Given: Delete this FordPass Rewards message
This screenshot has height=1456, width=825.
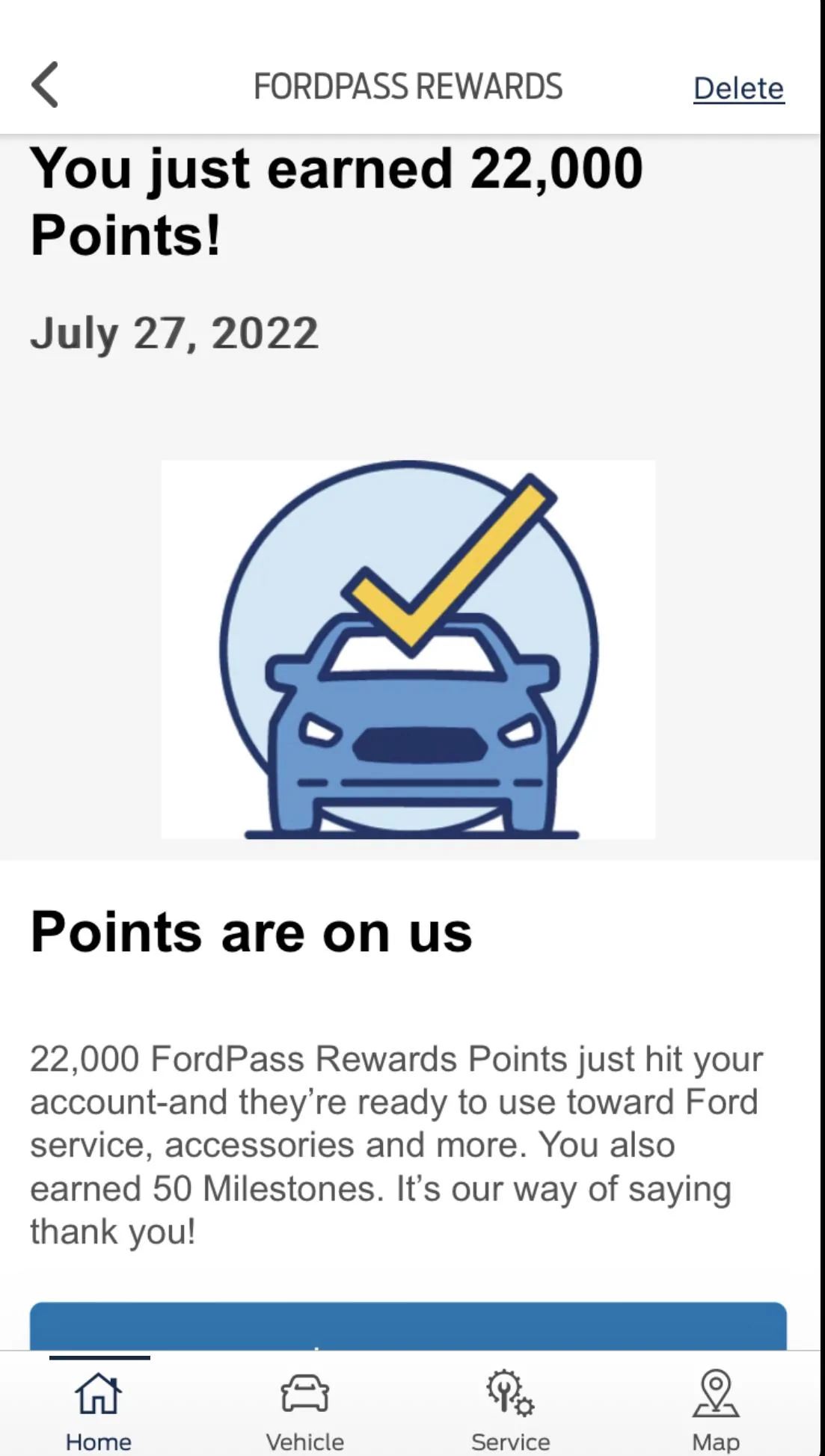Looking at the screenshot, I should point(738,87).
